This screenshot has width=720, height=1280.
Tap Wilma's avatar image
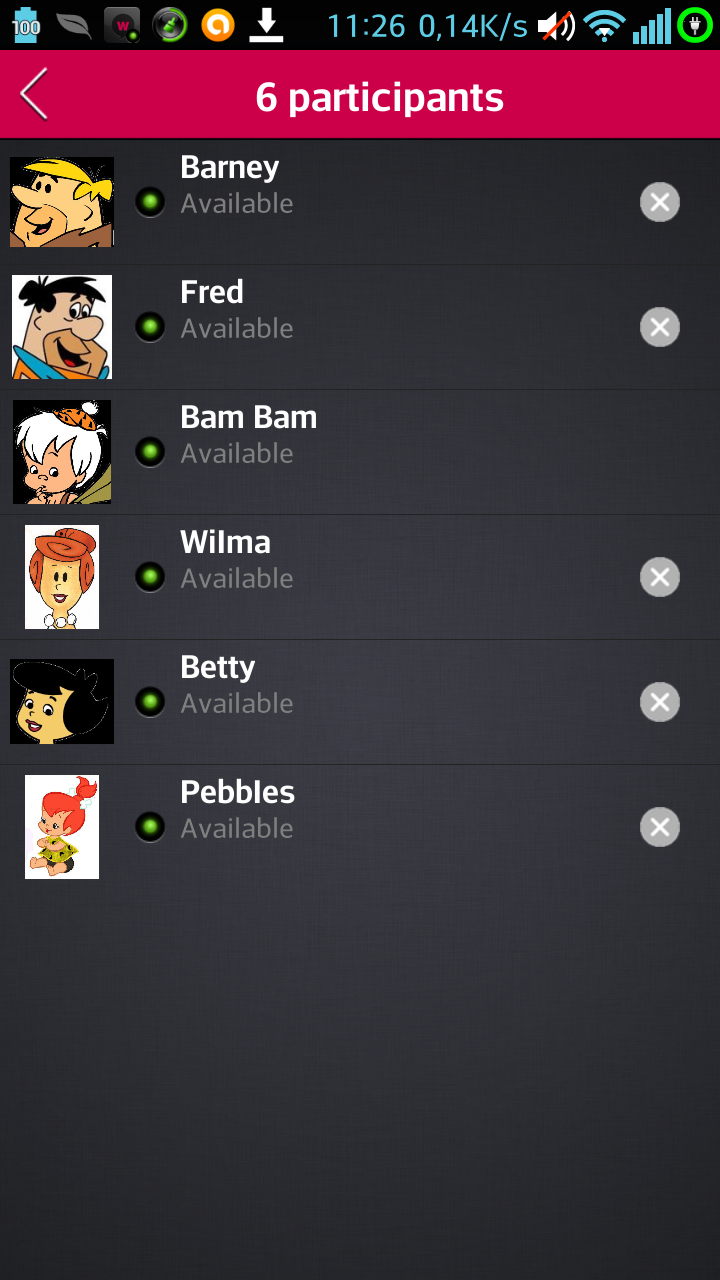point(61,576)
